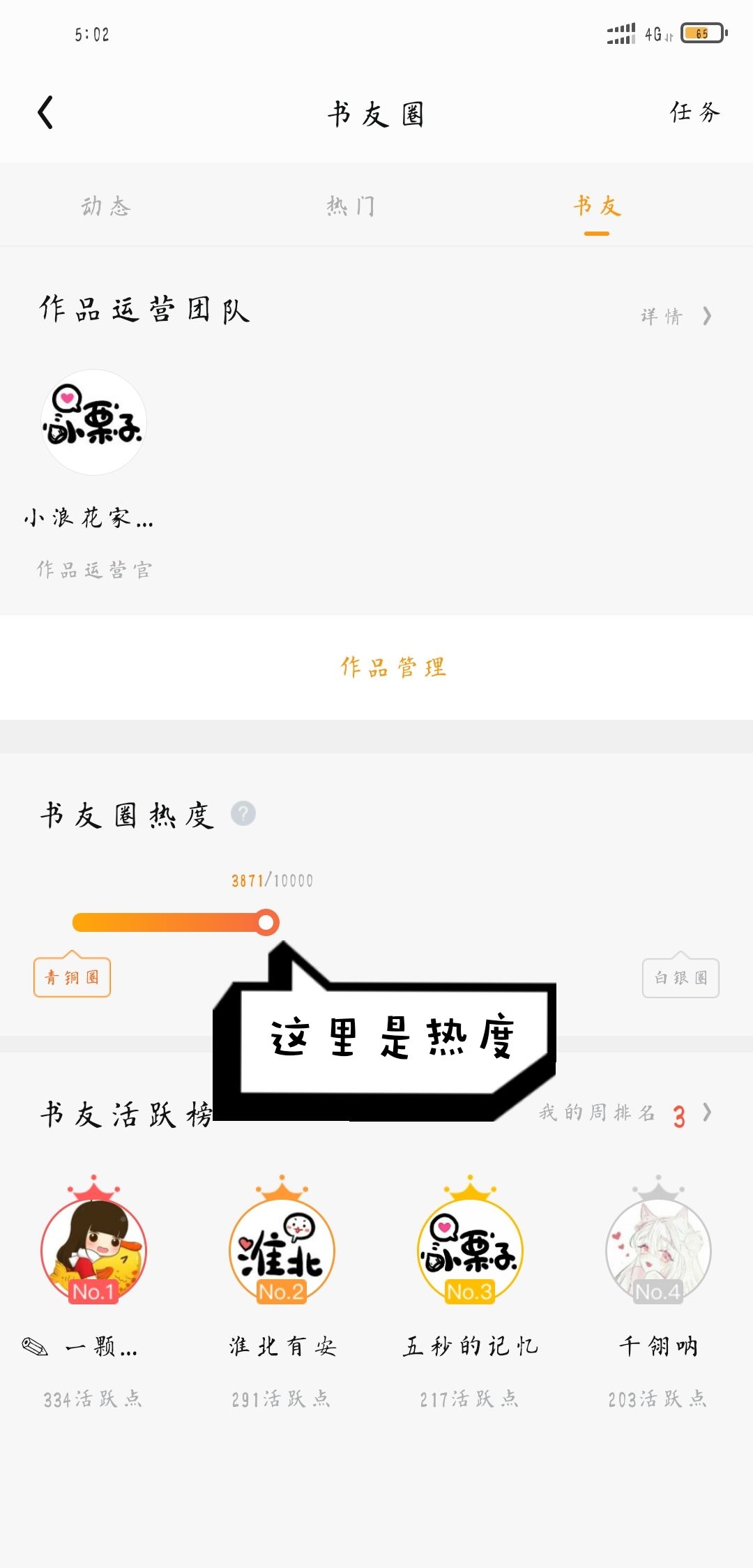Tap the 作品管理 button
Screen dimensions: 753x1568
click(393, 667)
